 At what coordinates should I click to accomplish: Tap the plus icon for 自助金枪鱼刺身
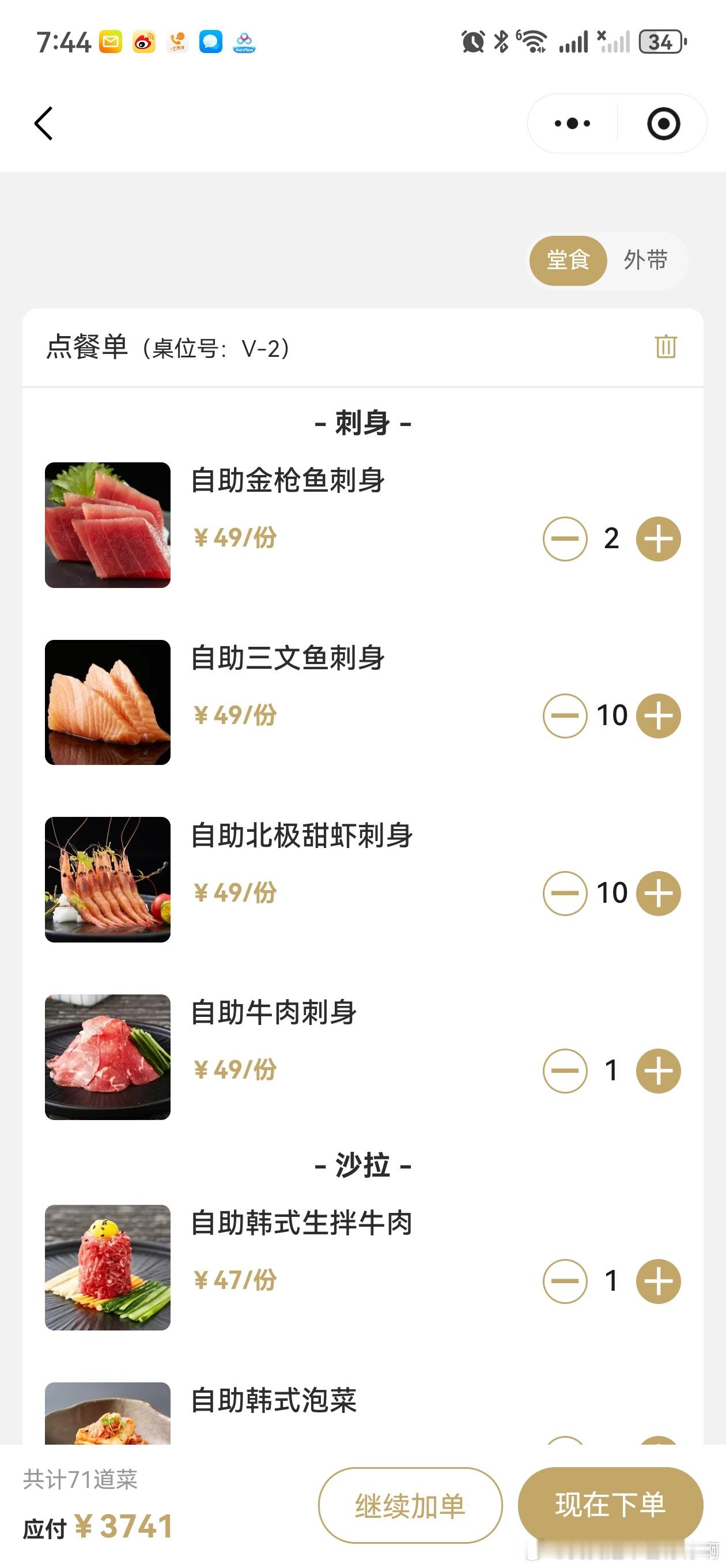657,538
